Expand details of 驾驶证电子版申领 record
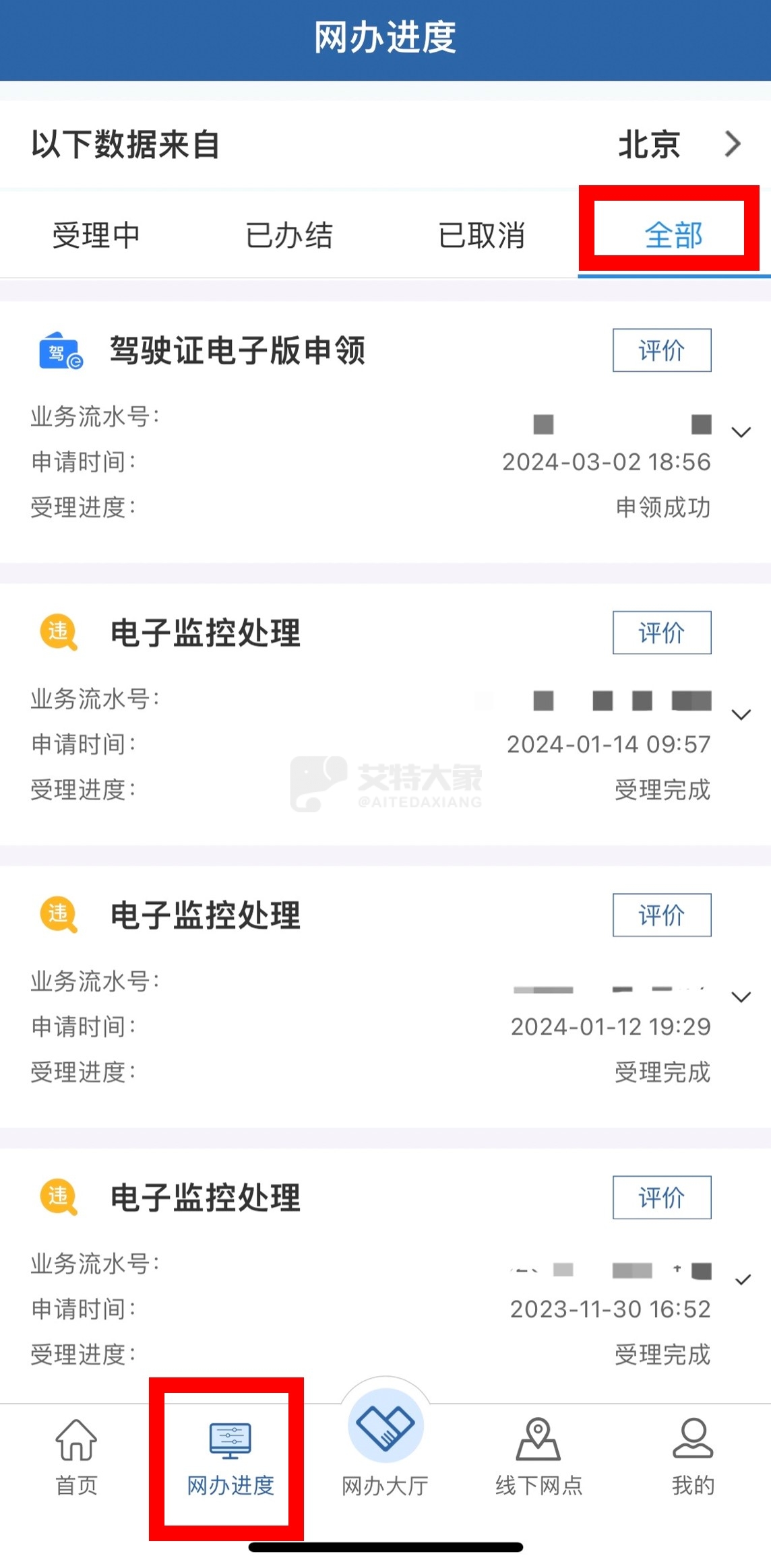771x1568 pixels. pyautogui.click(x=741, y=432)
